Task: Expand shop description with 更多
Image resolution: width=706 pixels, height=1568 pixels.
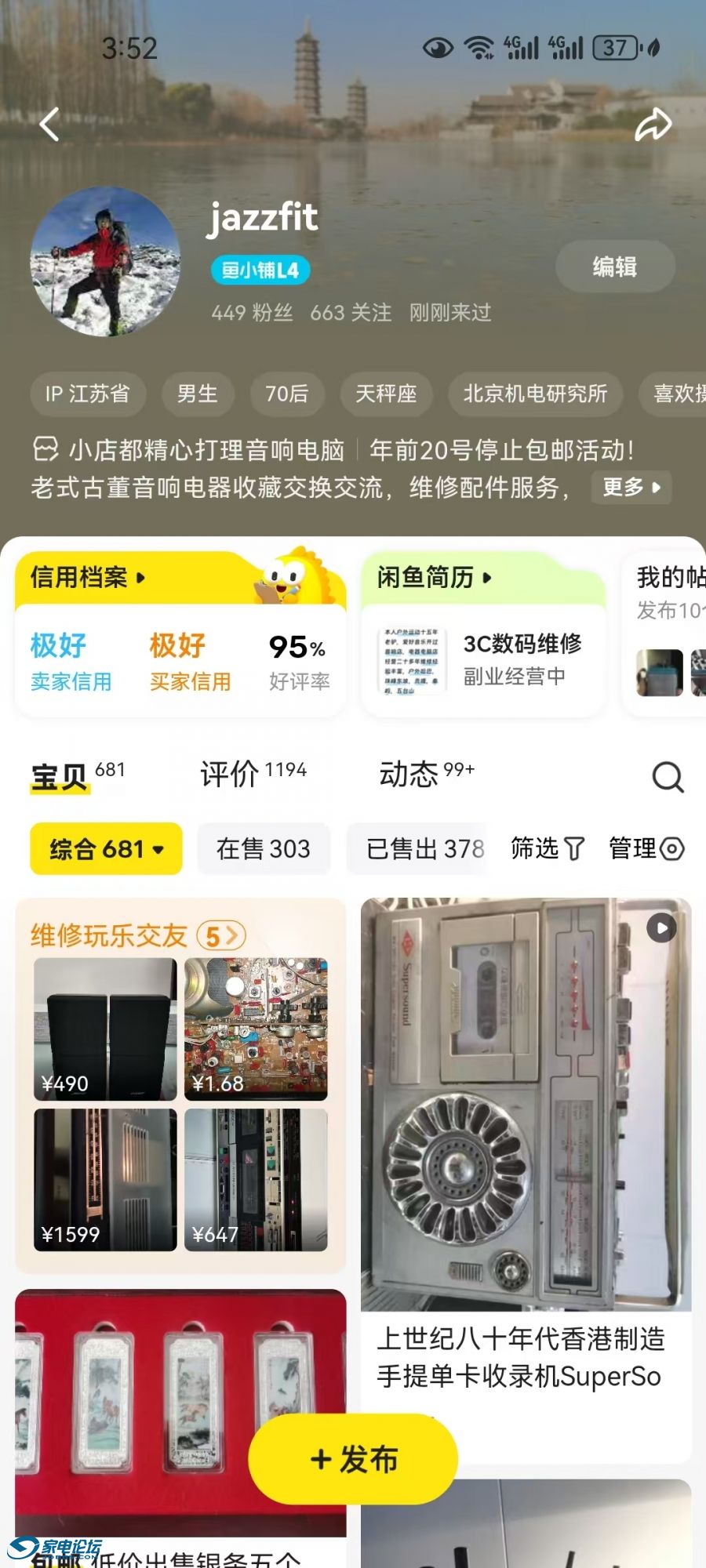Action: (x=631, y=487)
